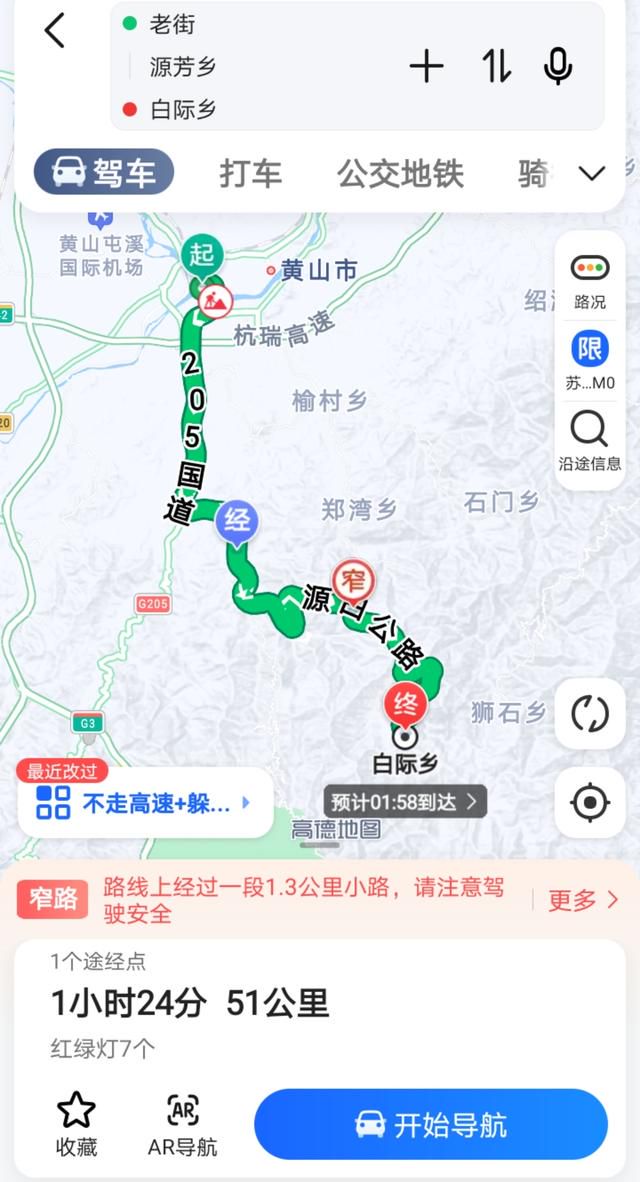Save the route with 收藏
This screenshot has height=1182, width=640.
click(76, 1124)
